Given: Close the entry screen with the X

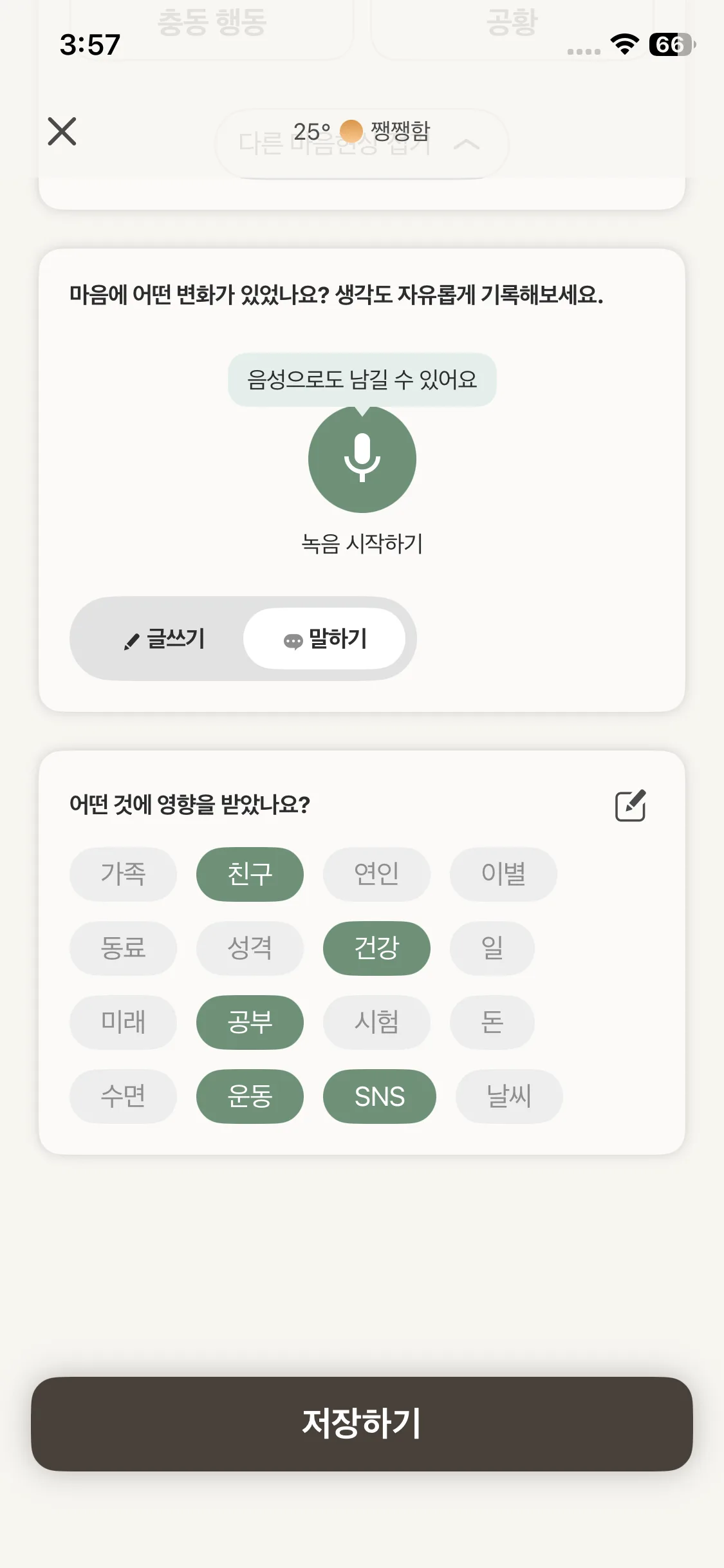Looking at the screenshot, I should pyautogui.click(x=62, y=131).
